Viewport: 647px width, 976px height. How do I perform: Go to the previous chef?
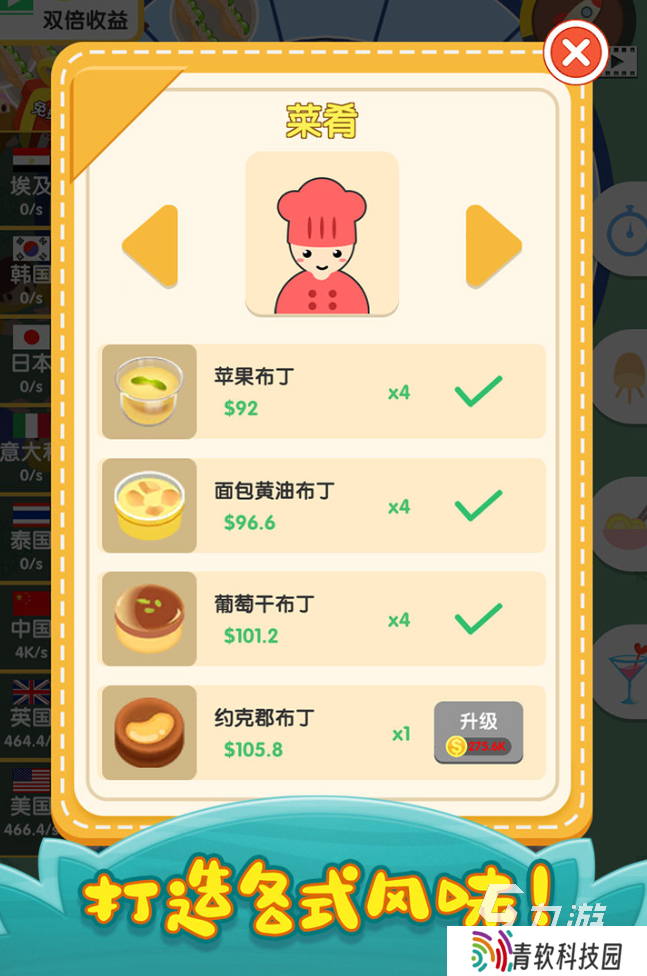click(x=151, y=245)
